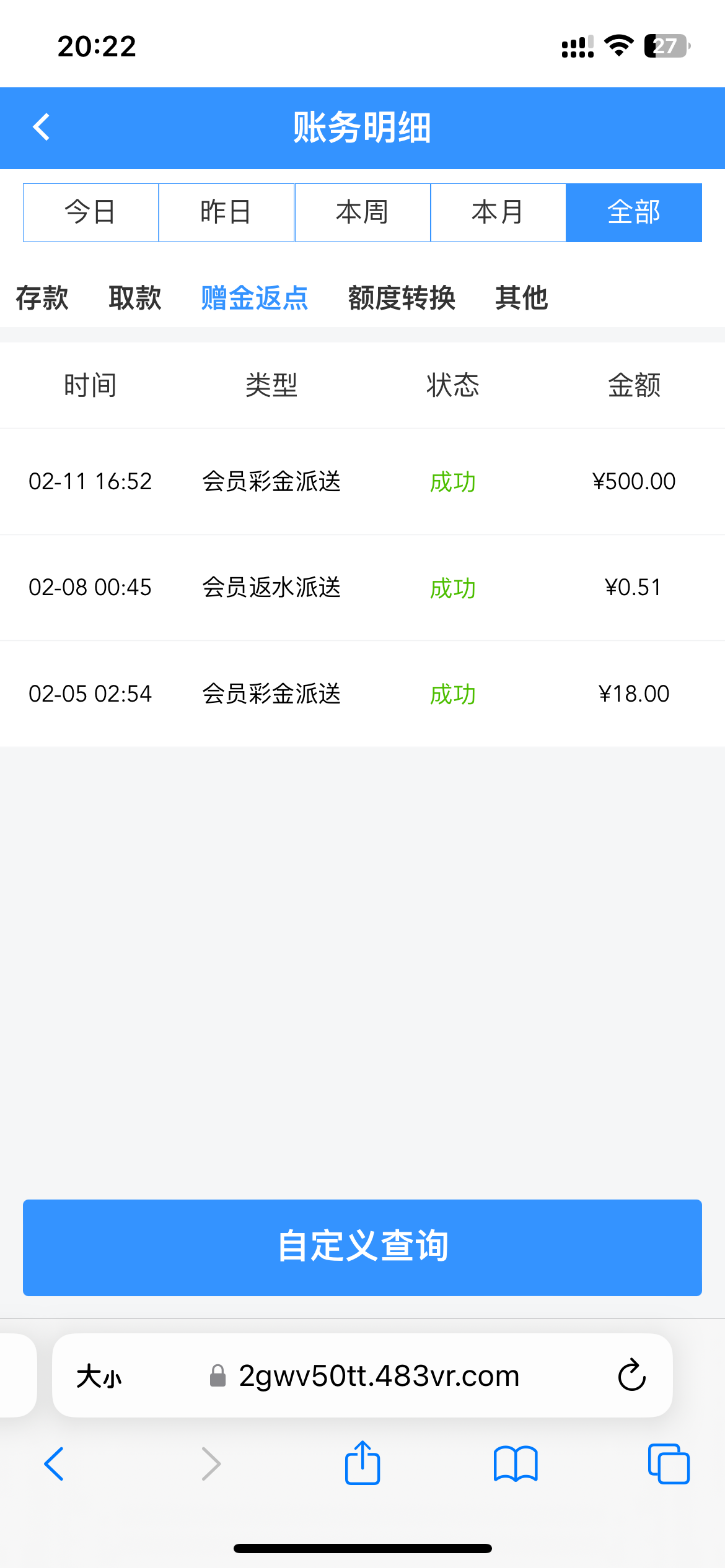Tap the URL address bar
This screenshot has height=1568, width=725.
pos(378,1376)
